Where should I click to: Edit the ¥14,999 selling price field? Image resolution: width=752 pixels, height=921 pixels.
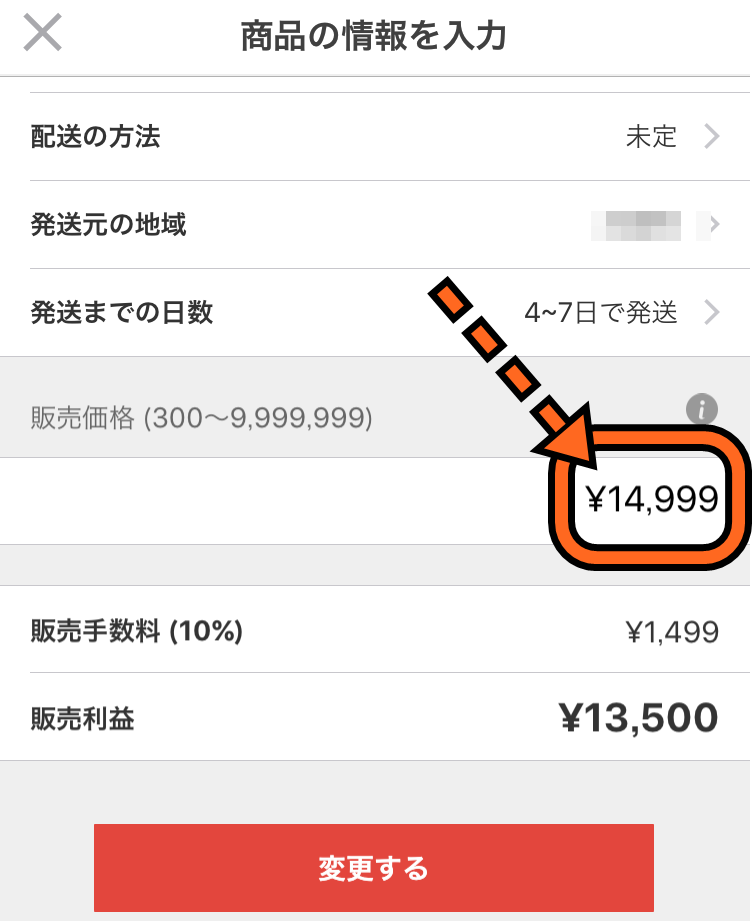tap(651, 499)
